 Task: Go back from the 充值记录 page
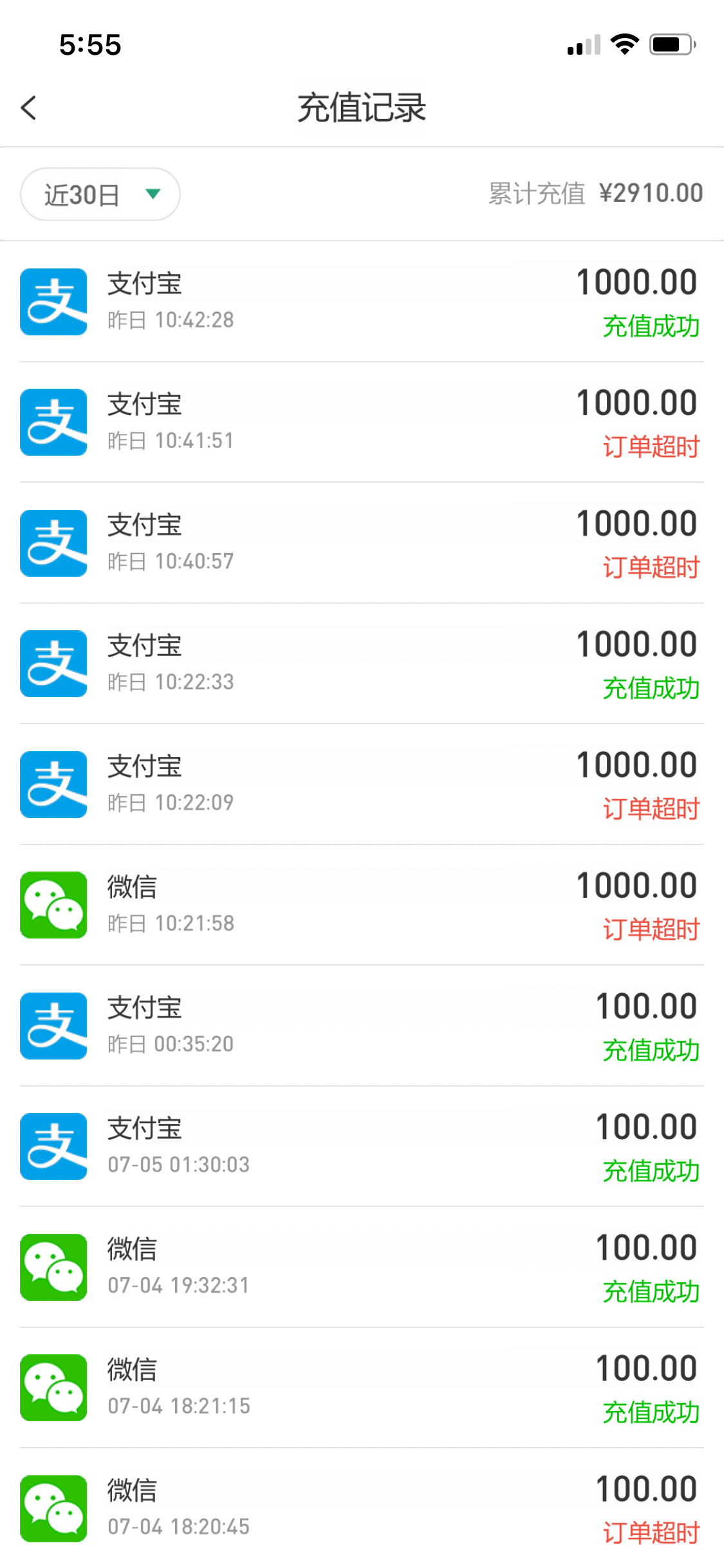tap(29, 107)
